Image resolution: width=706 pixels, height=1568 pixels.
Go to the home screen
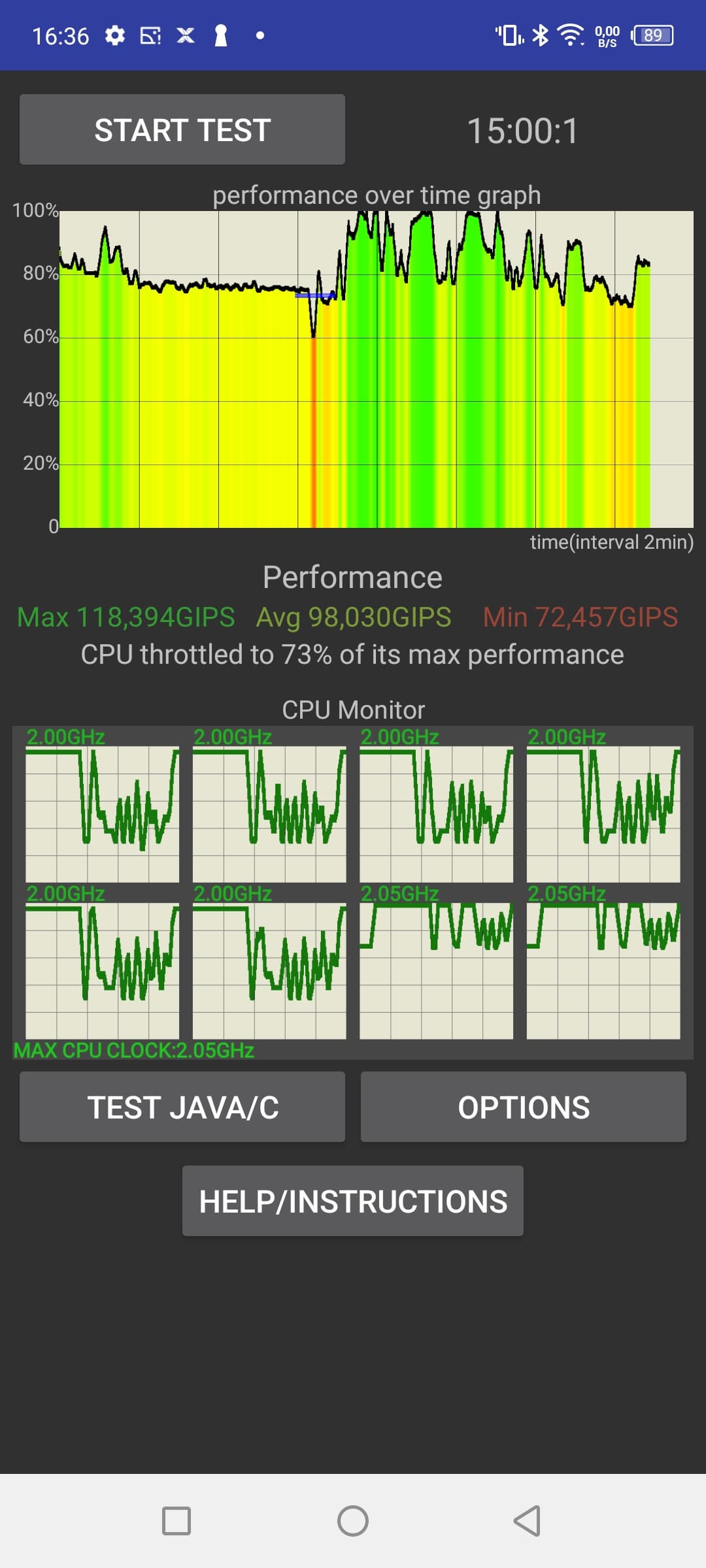(x=353, y=1521)
